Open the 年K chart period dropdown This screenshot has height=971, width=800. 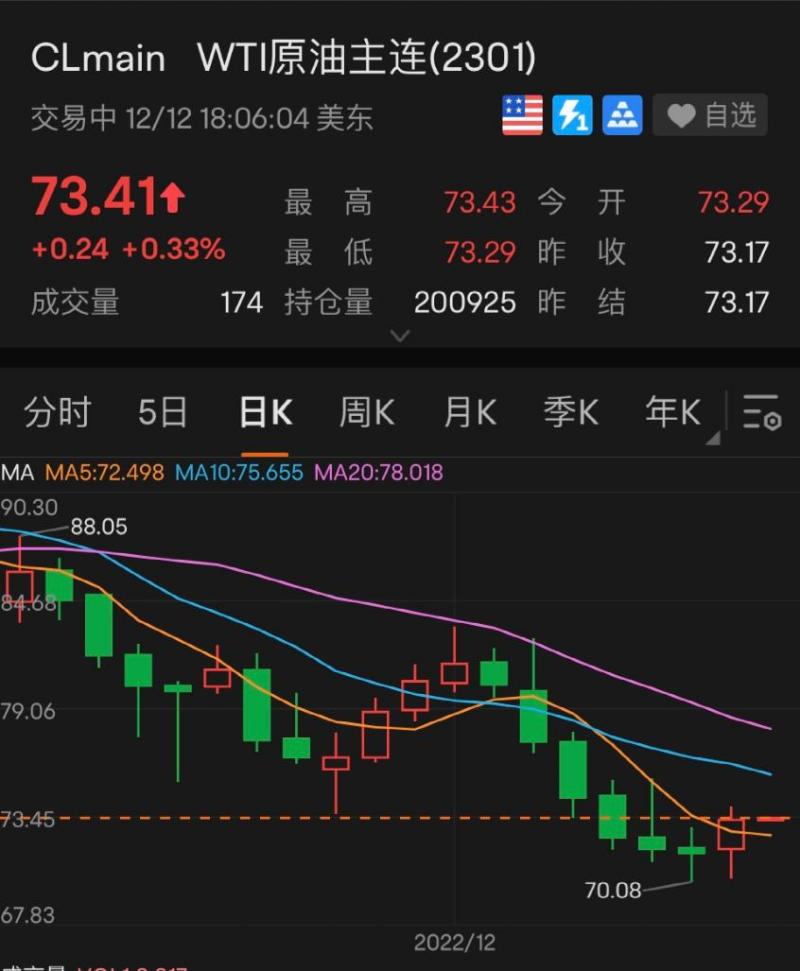click(x=675, y=412)
